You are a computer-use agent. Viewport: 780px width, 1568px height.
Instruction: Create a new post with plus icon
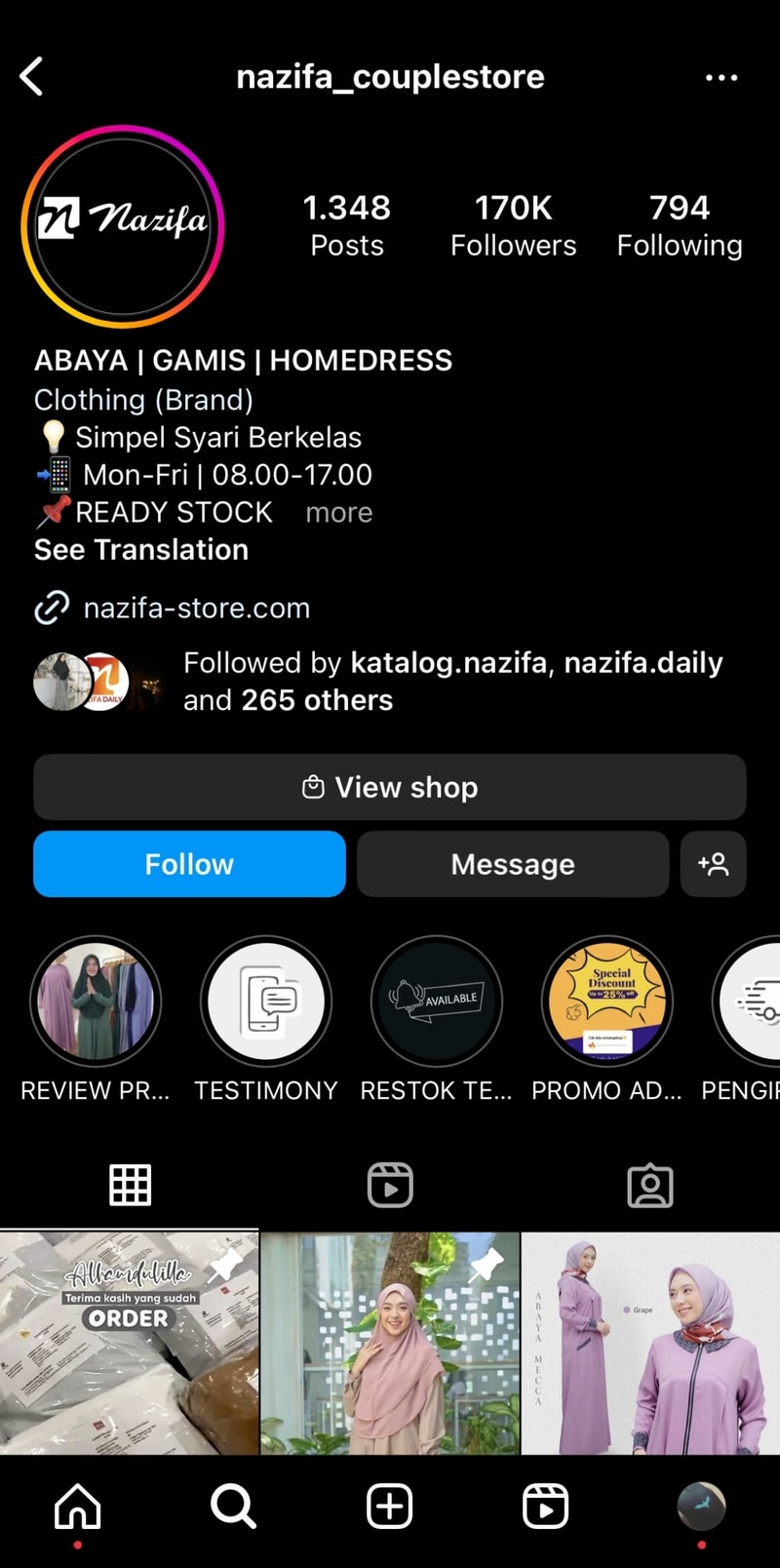pyautogui.click(x=390, y=1507)
